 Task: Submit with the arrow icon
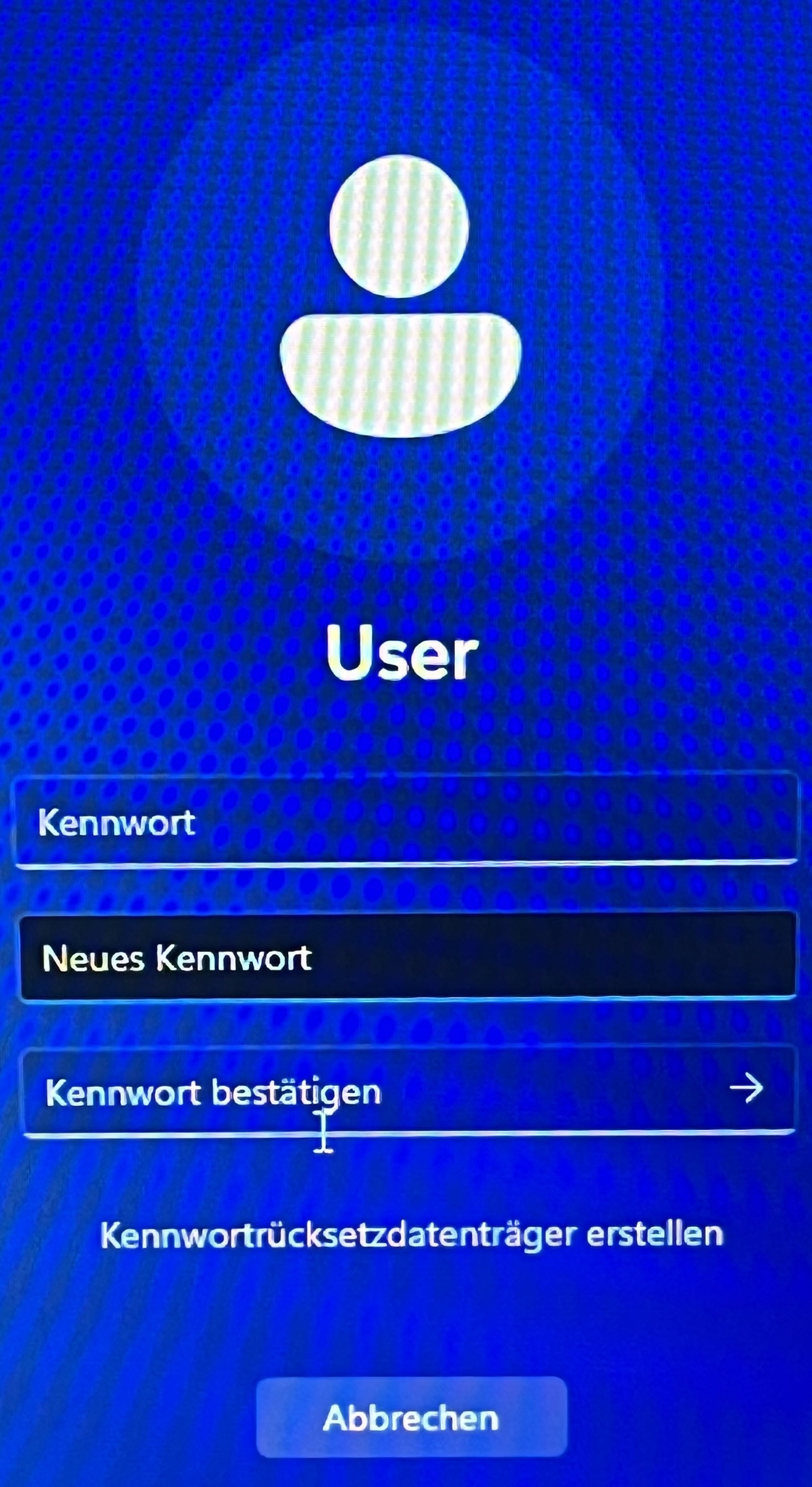[x=746, y=1089]
